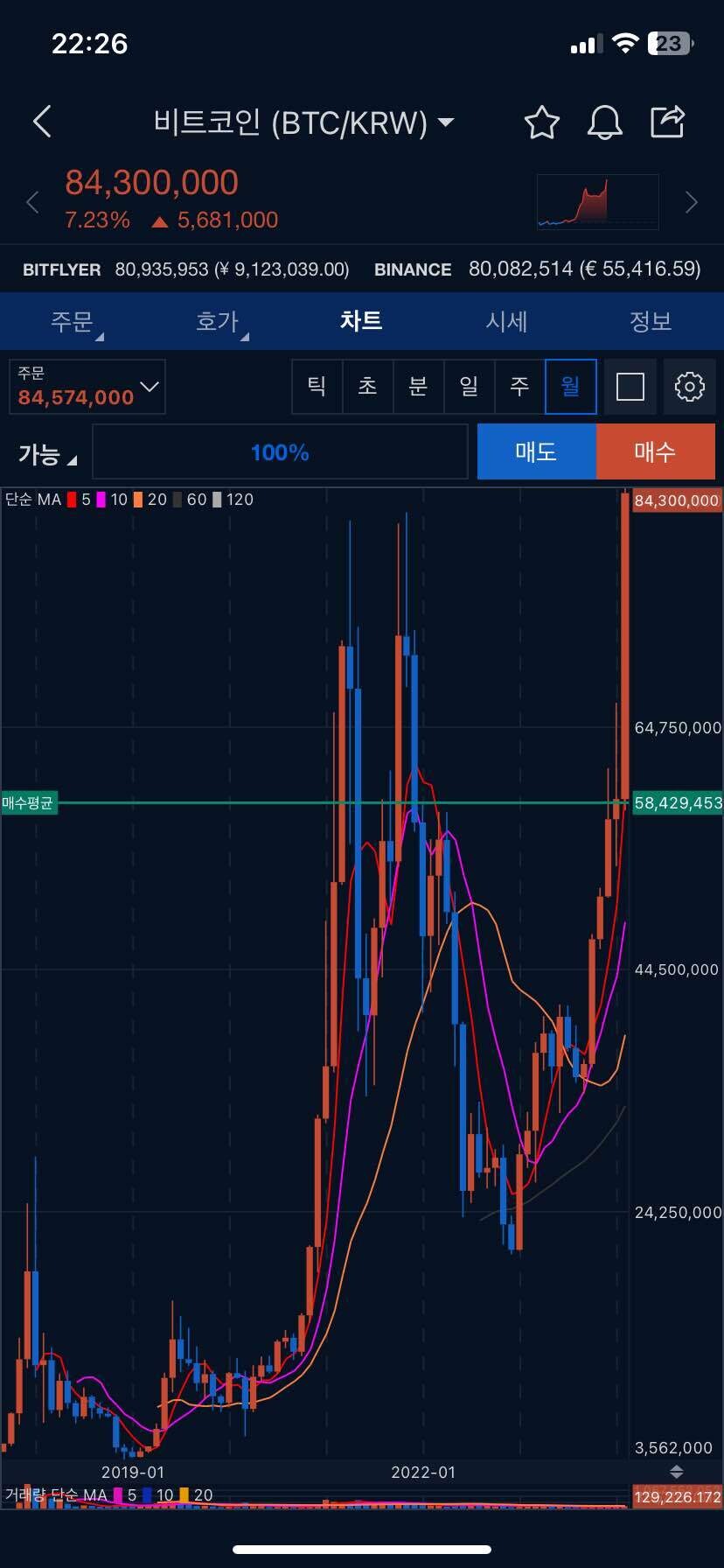The image size is (724, 1568).
Task: Tap the red 매수 buy button
Action: click(x=655, y=451)
